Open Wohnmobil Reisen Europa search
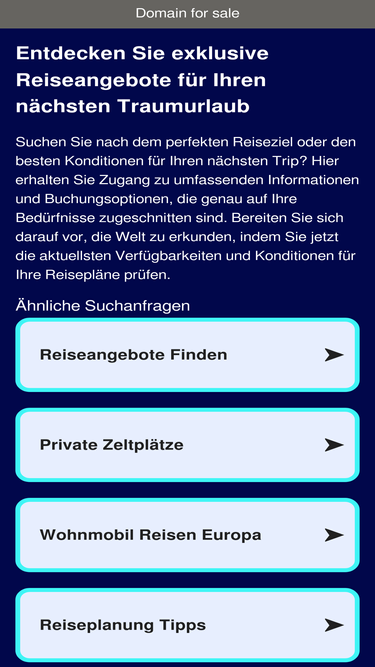 (188, 535)
